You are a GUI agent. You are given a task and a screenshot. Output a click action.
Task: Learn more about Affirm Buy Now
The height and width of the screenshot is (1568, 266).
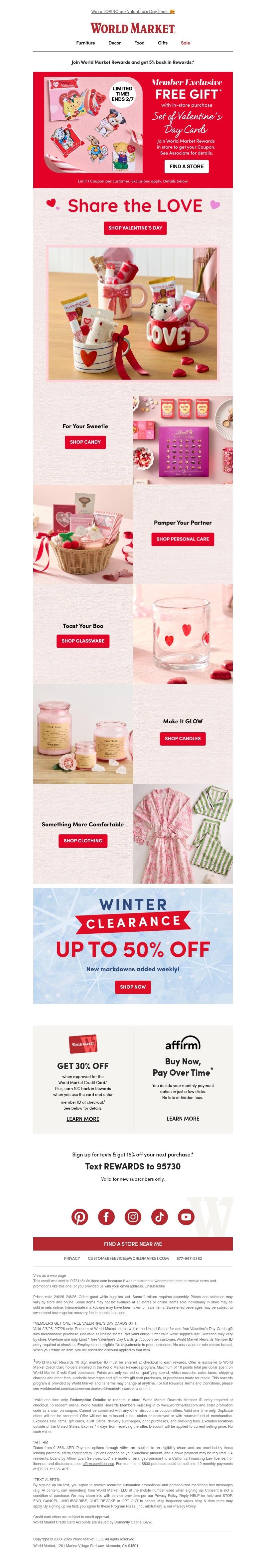tap(183, 1118)
